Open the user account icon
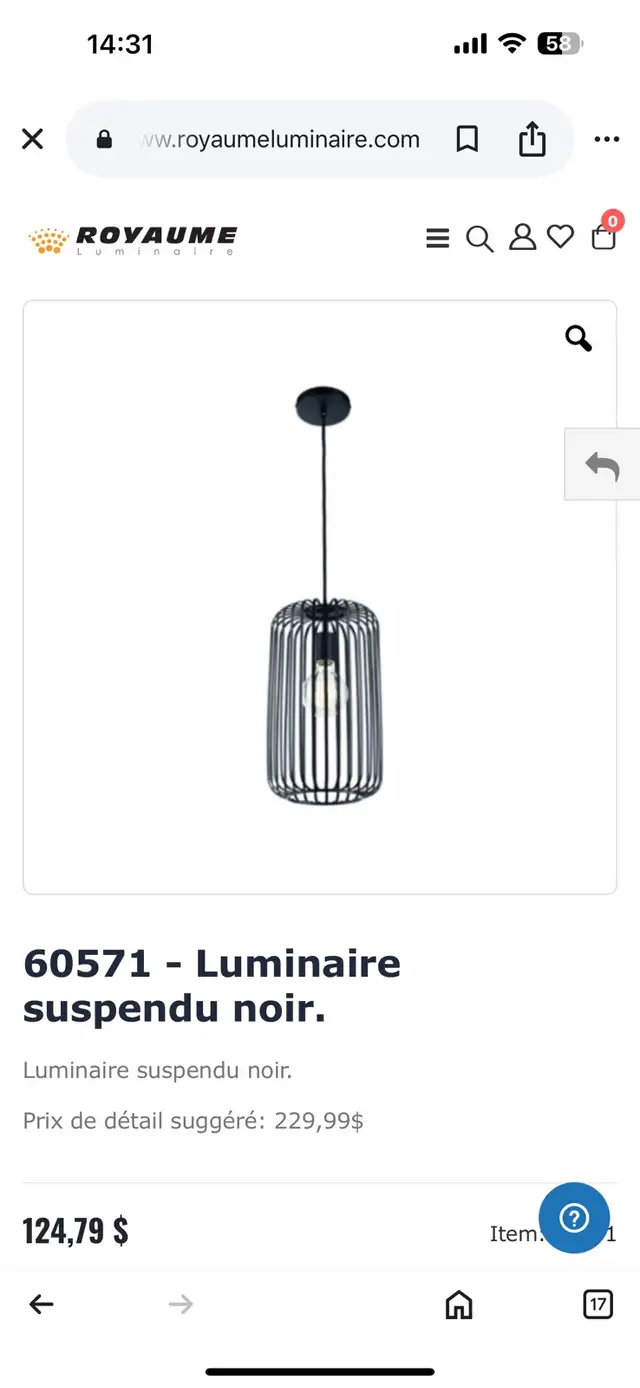Viewport: 640px width, 1388px height. point(522,237)
